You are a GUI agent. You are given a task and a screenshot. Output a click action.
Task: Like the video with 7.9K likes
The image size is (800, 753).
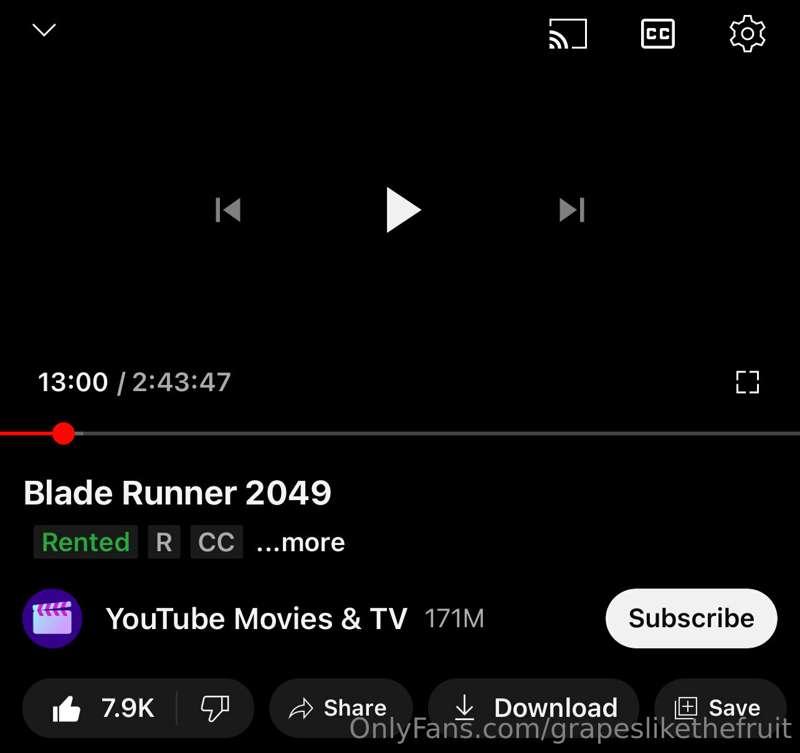pos(103,709)
